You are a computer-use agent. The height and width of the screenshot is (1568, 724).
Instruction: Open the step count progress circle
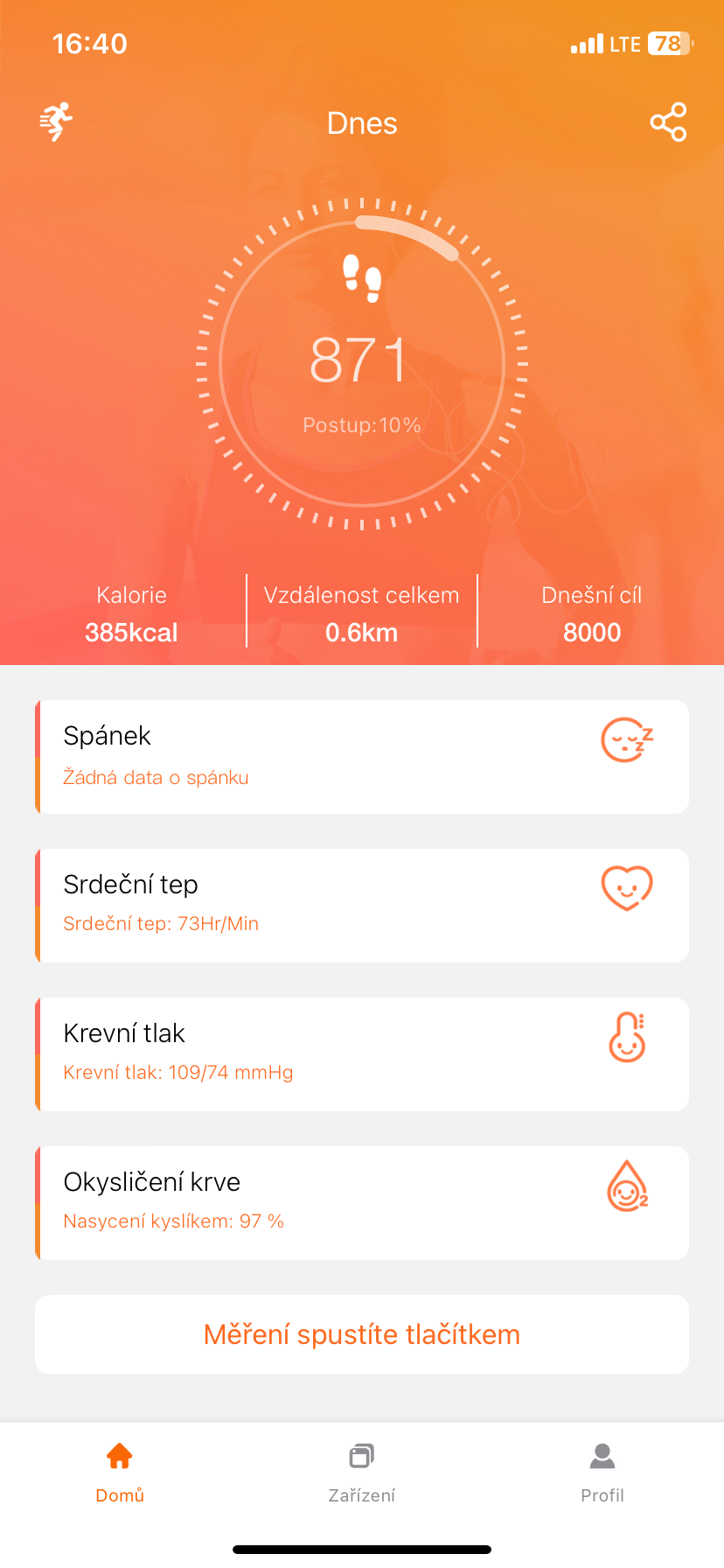click(362, 363)
